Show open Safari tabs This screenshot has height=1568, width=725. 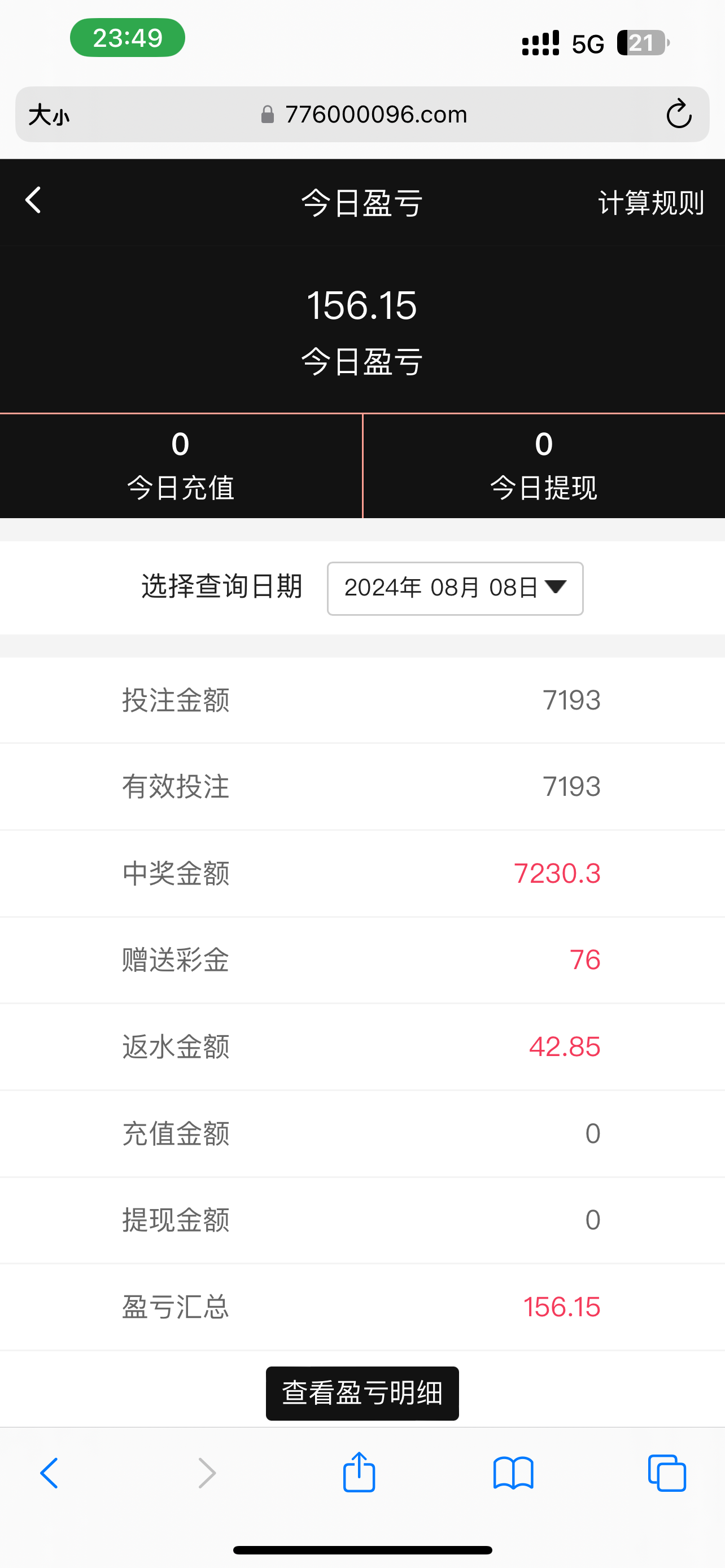[x=667, y=1473]
